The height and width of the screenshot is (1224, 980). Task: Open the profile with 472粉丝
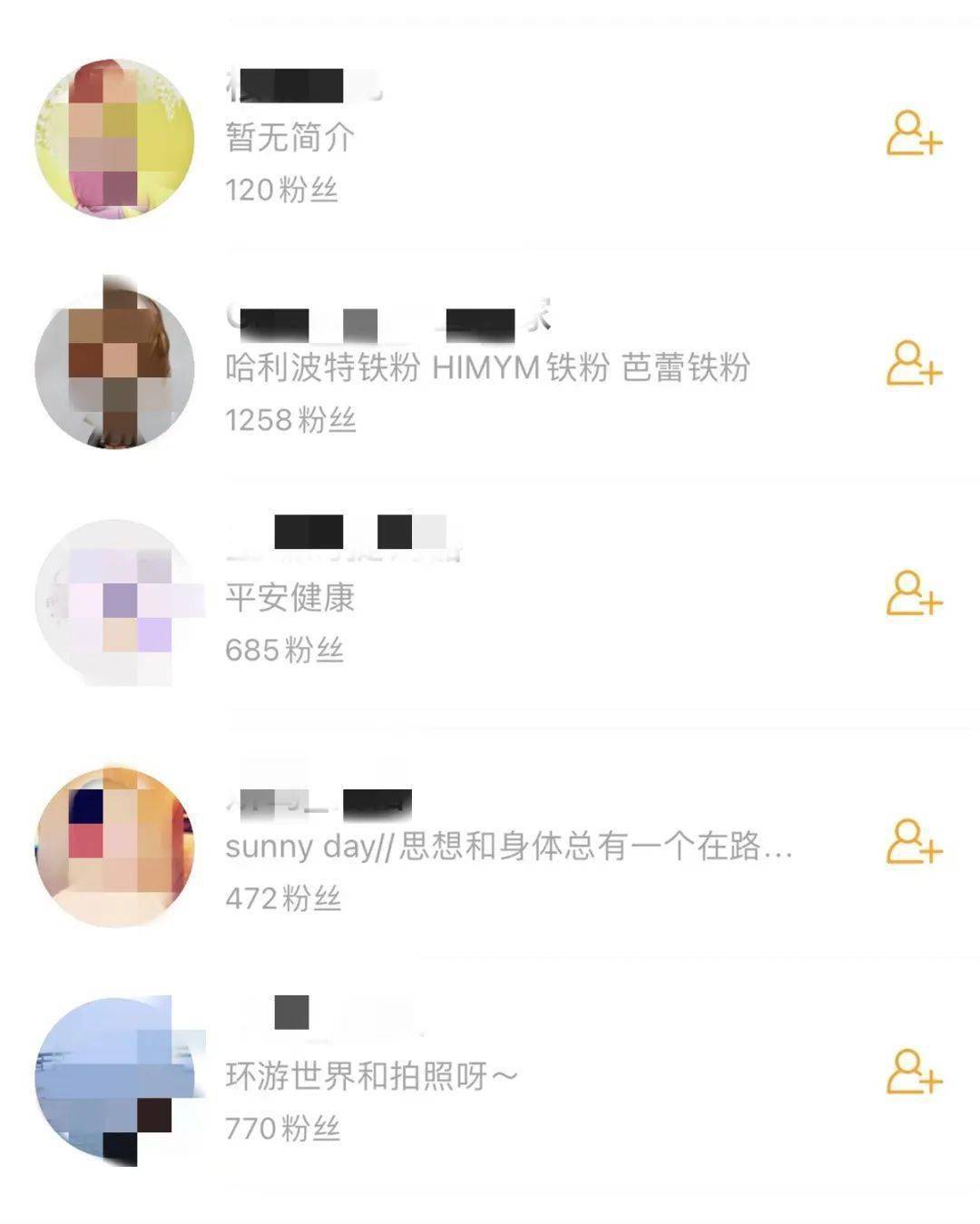pos(114,846)
